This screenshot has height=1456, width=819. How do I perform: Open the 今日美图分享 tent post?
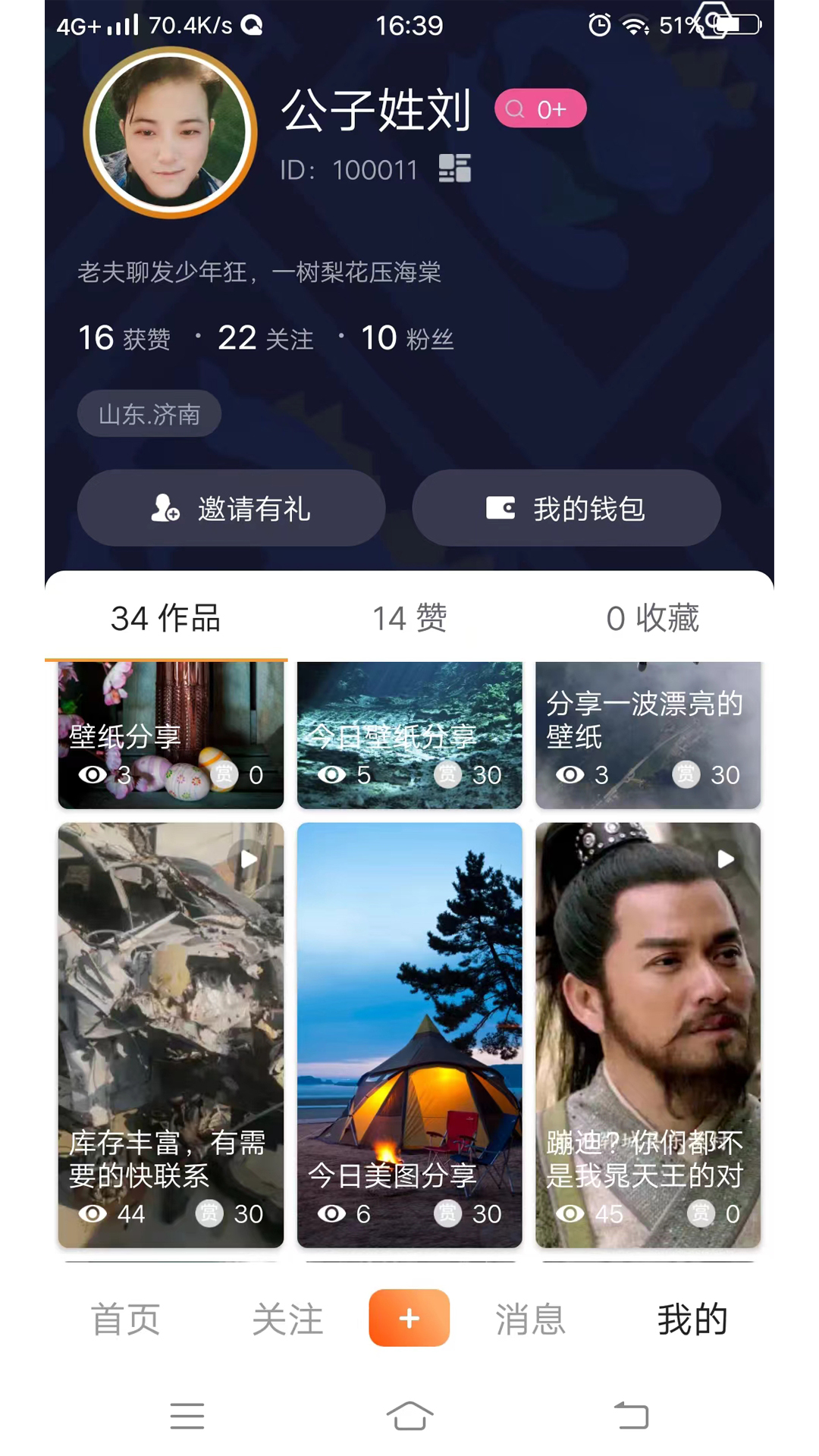coord(409,1034)
